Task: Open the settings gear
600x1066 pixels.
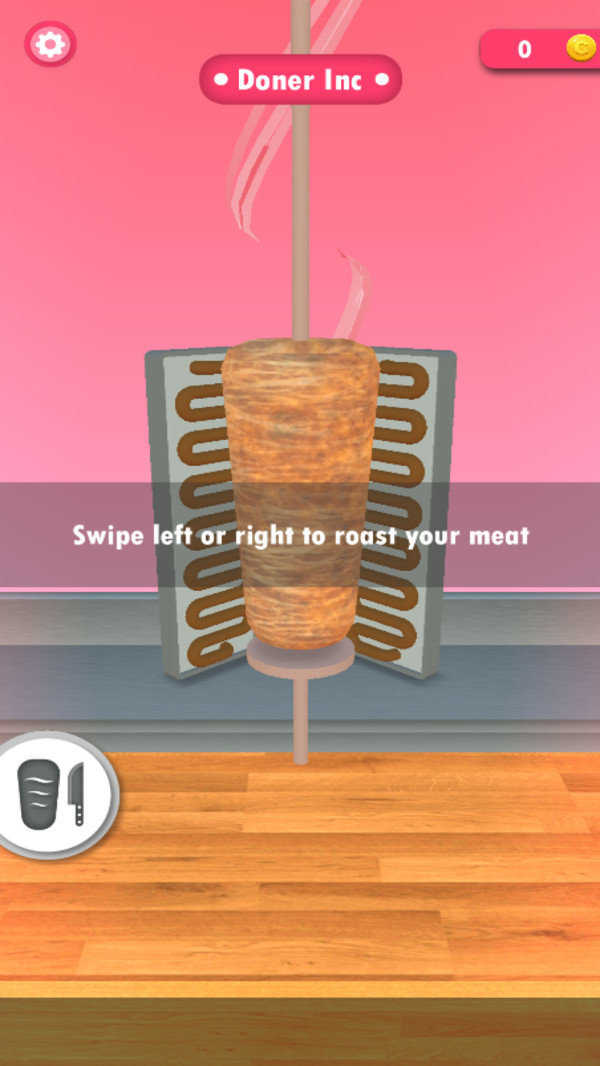Action: point(50,44)
